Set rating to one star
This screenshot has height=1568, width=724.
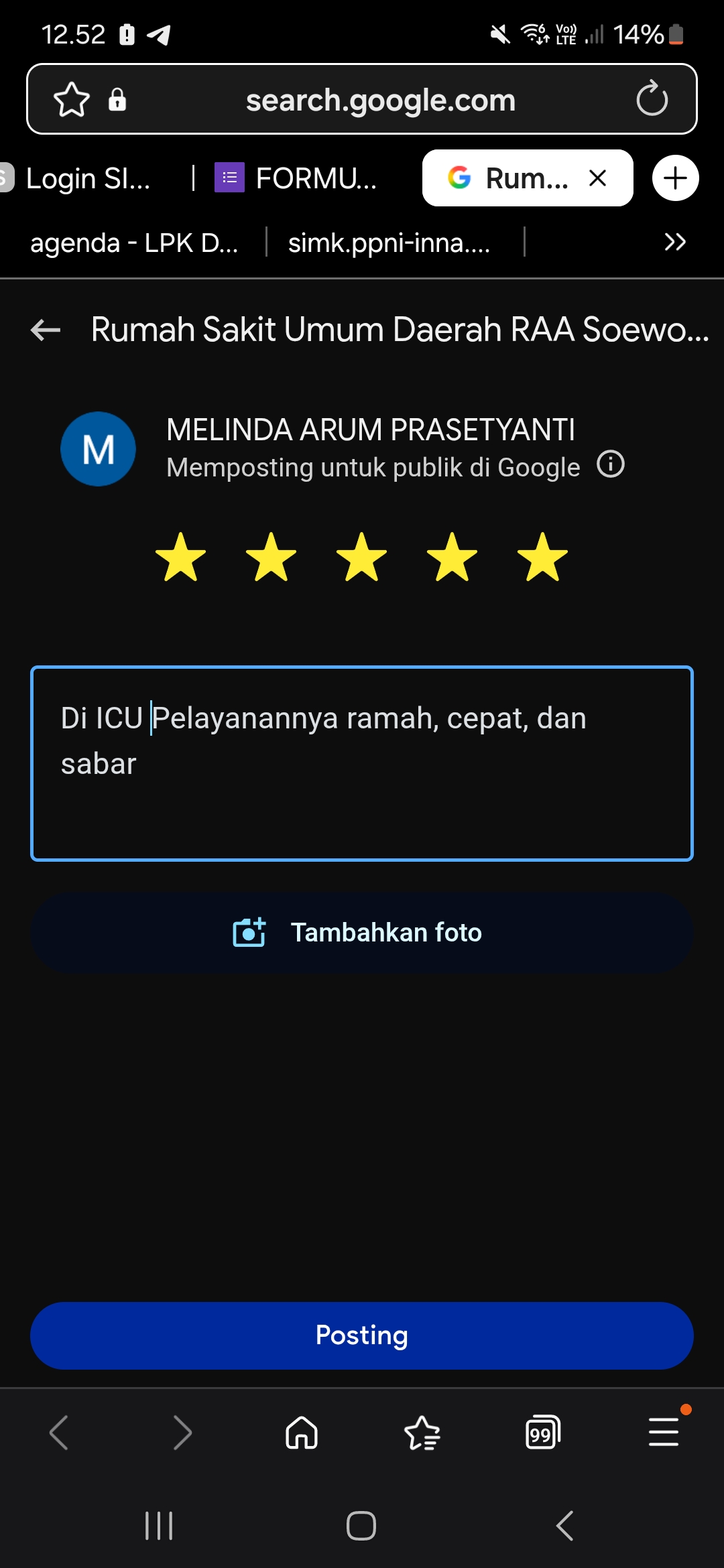click(x=180, y=557)
